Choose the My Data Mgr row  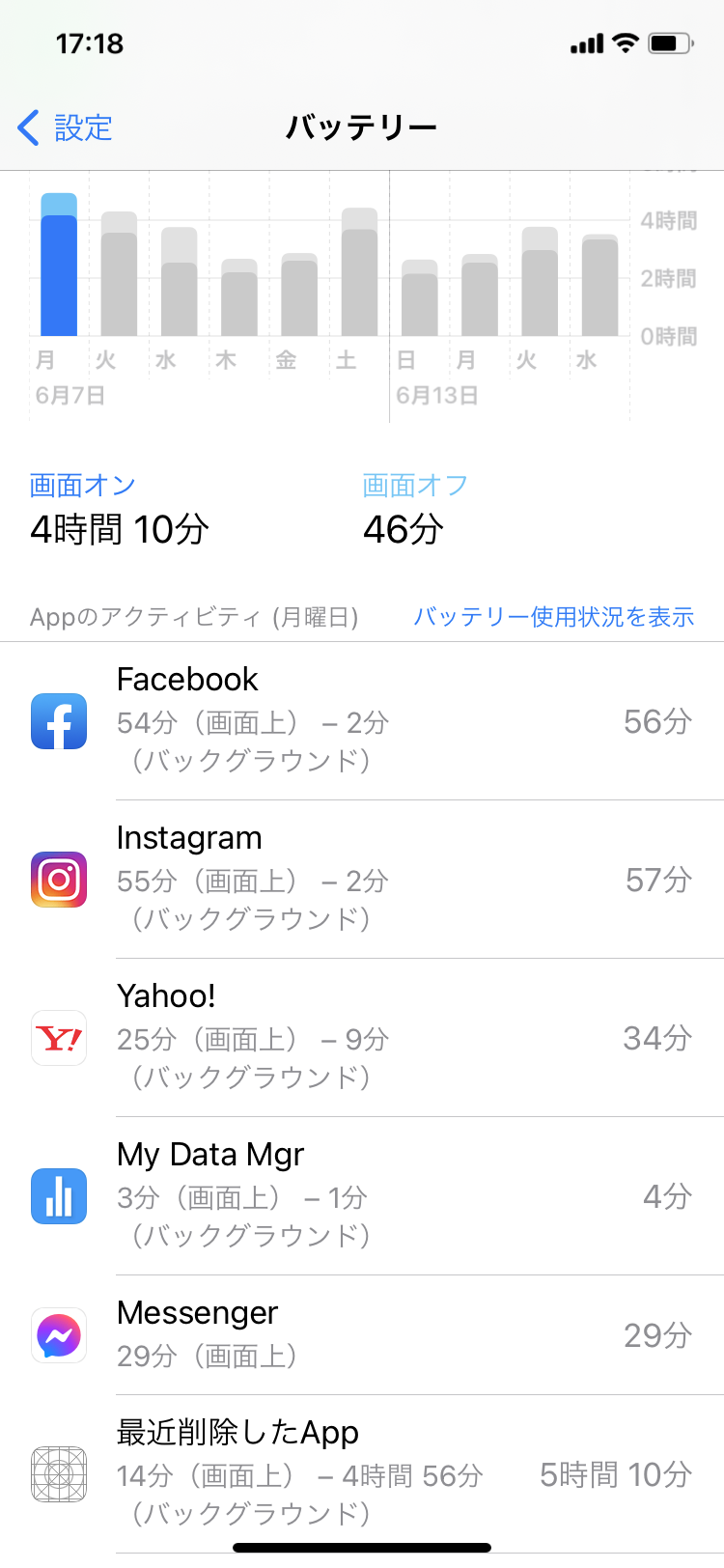click(x=362, y=1196)
